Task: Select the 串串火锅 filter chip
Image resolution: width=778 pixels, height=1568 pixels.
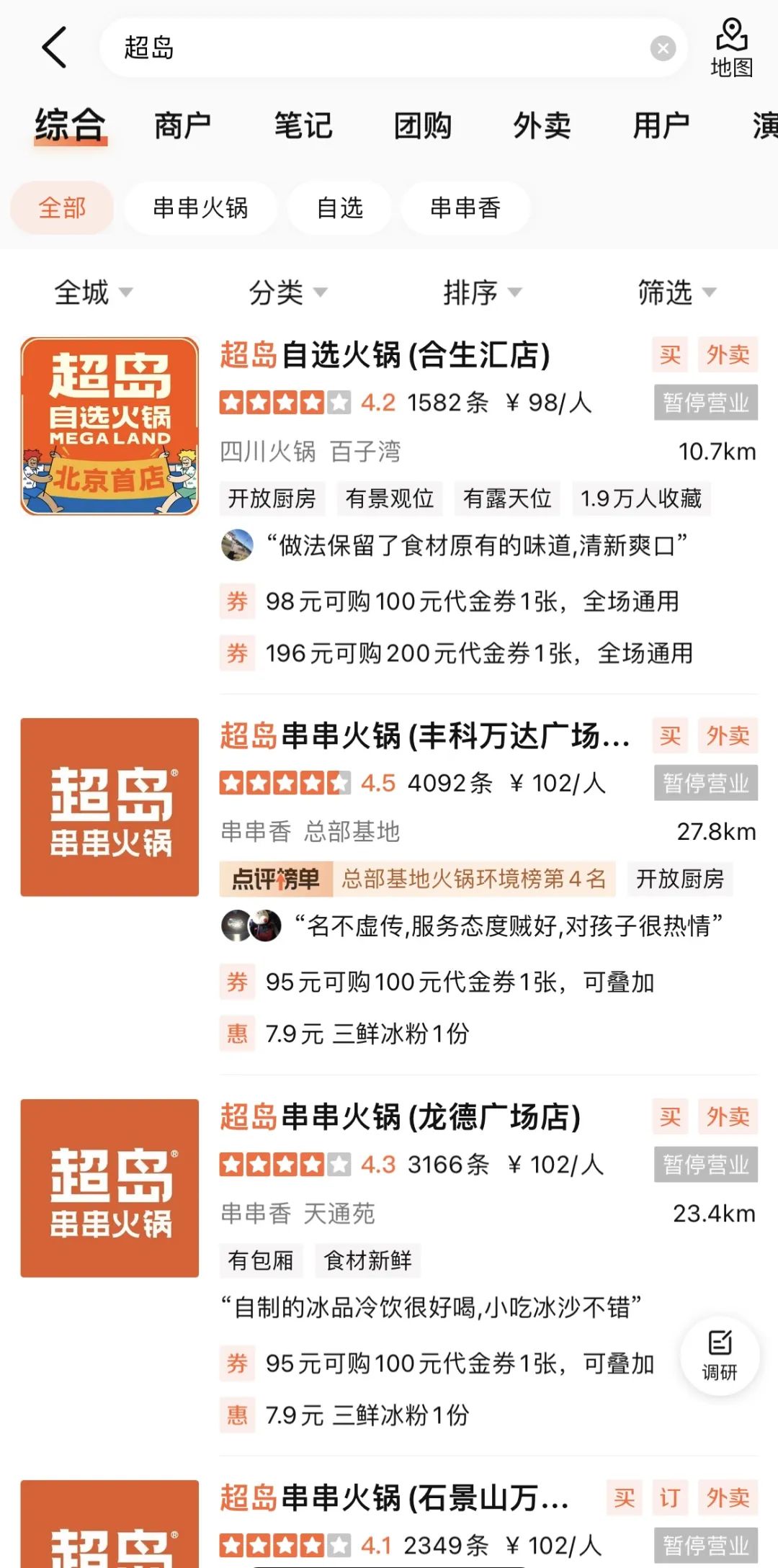Action: 200,208
